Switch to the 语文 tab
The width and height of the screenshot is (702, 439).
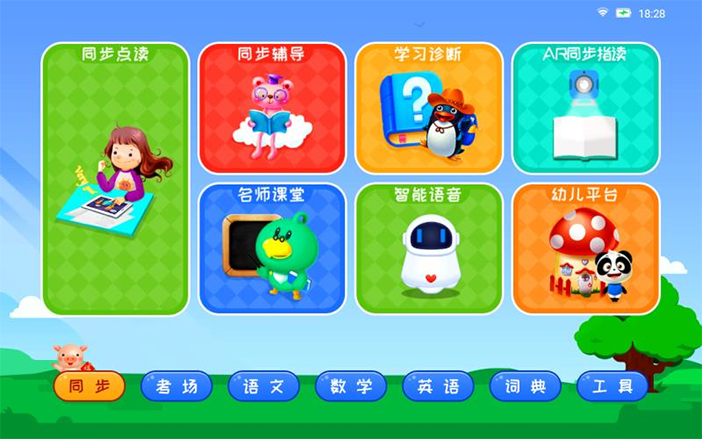263,386
